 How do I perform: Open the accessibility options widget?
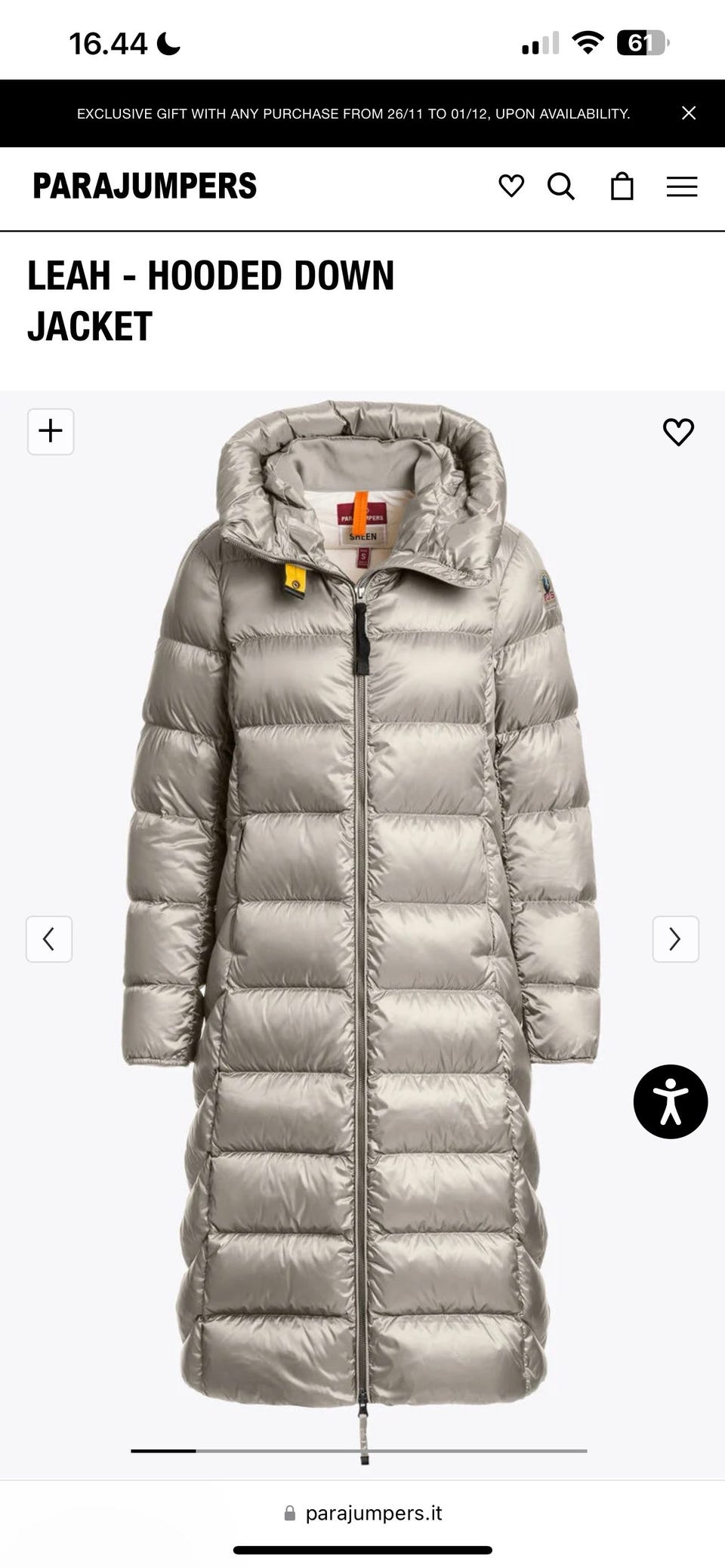click(670, 1101)
